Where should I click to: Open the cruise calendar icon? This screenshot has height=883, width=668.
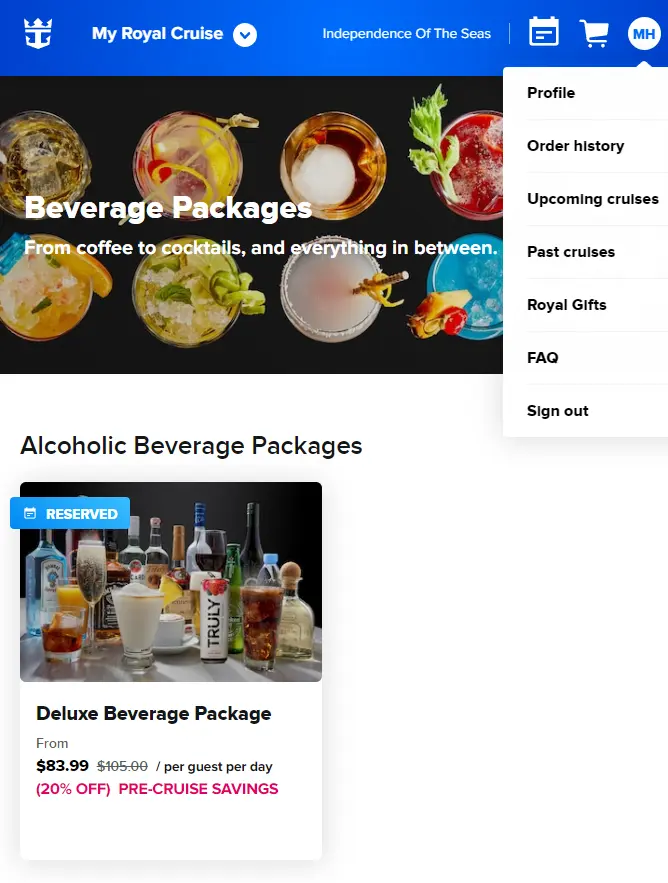tap(544, 33)
